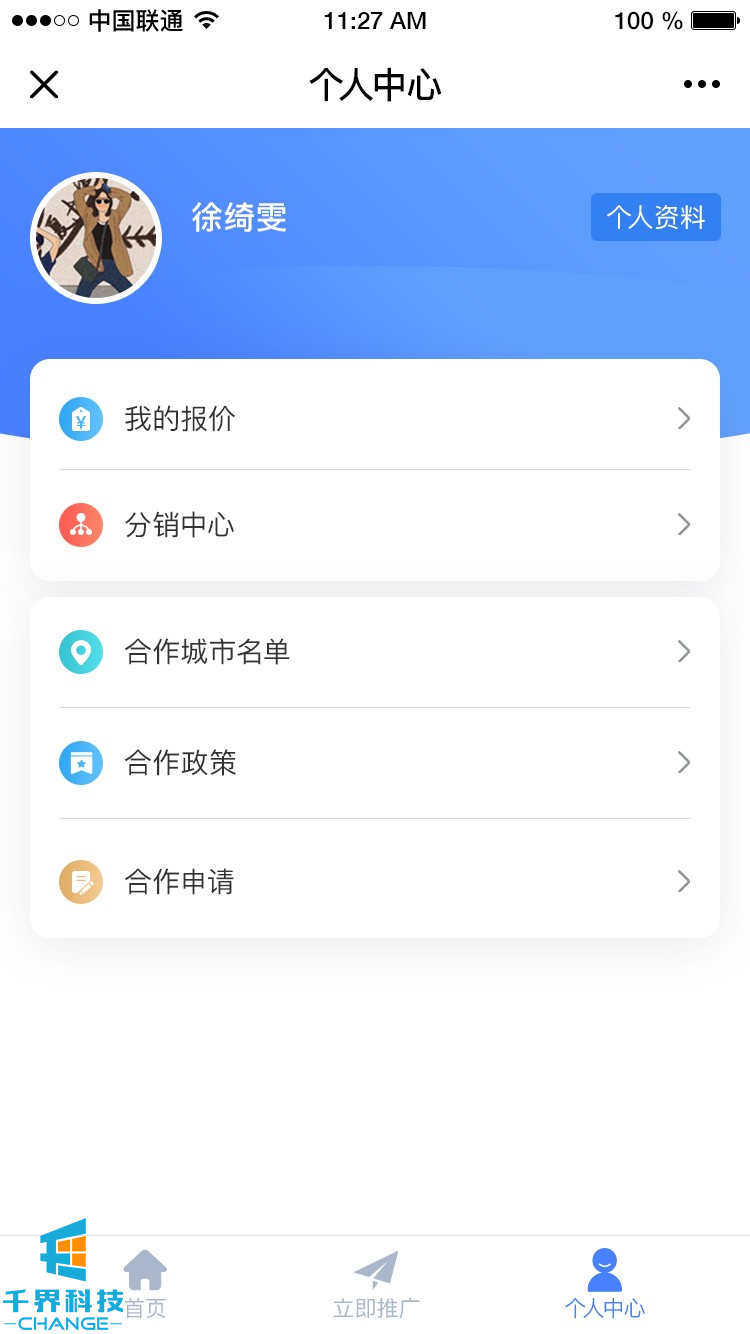
Task: Select 合作申请 row
Action: tap(375, 881)
